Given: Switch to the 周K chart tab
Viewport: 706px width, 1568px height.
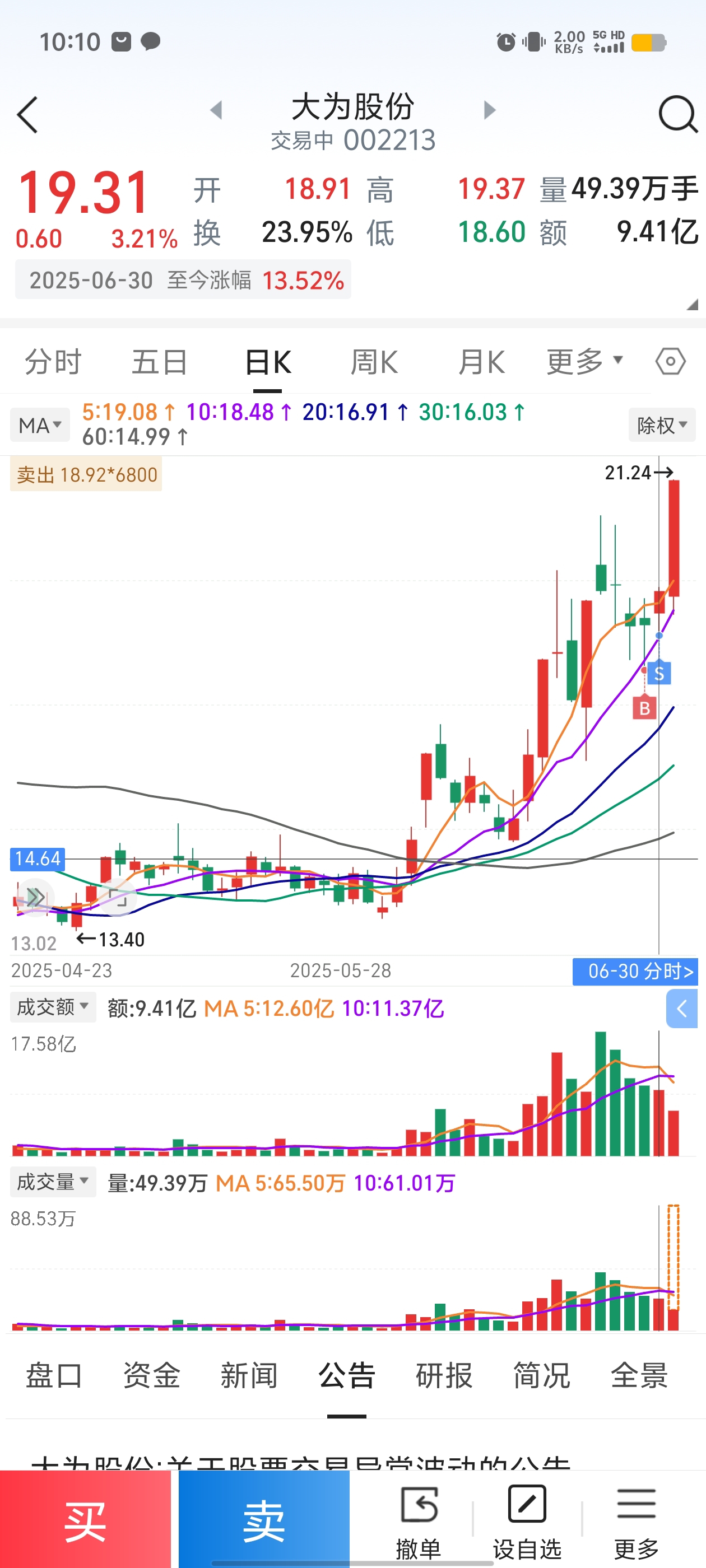Looking at the screenshot, I should (374, 362).
